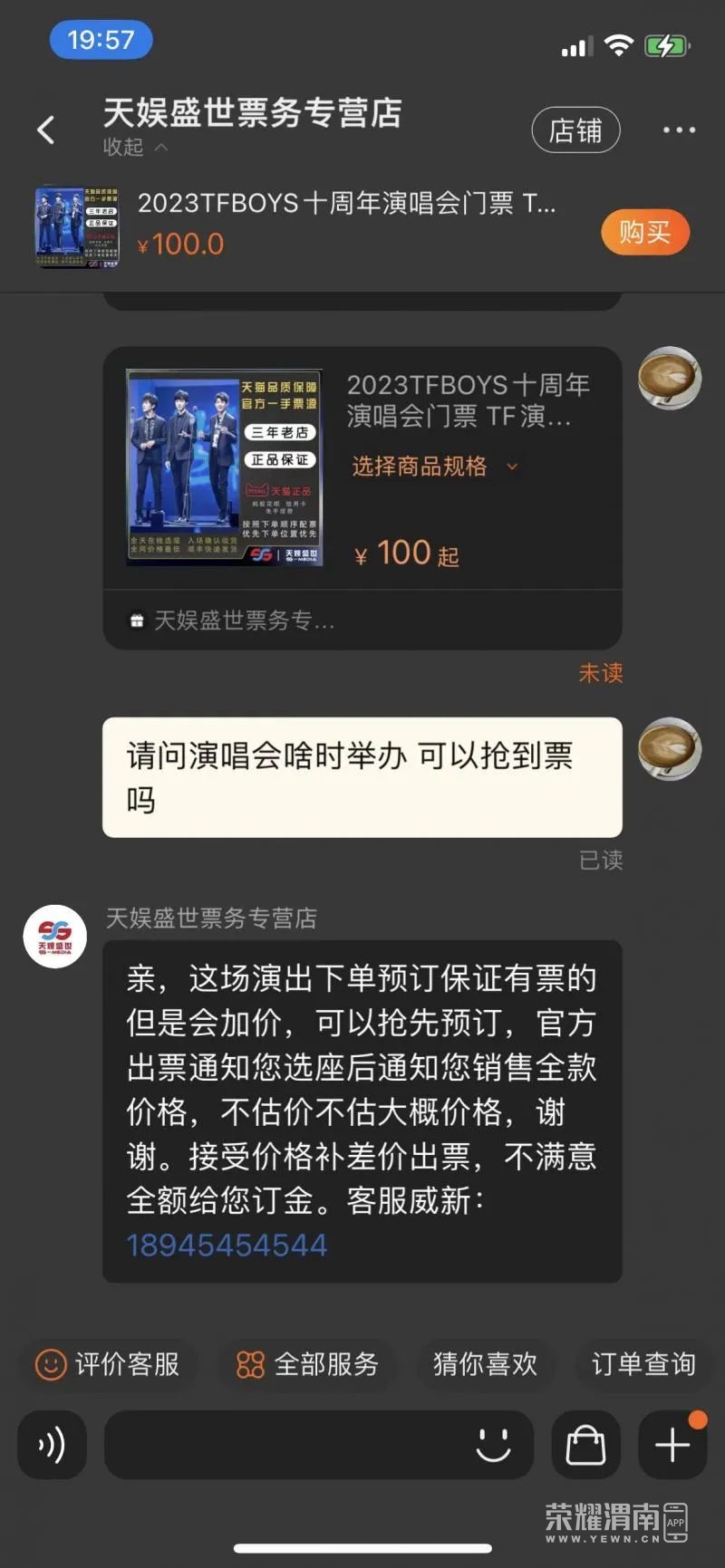This screenshot has height=1568, width=725.
Task: Tap the customer's coffee avatar picture
Action: [669, 747]
